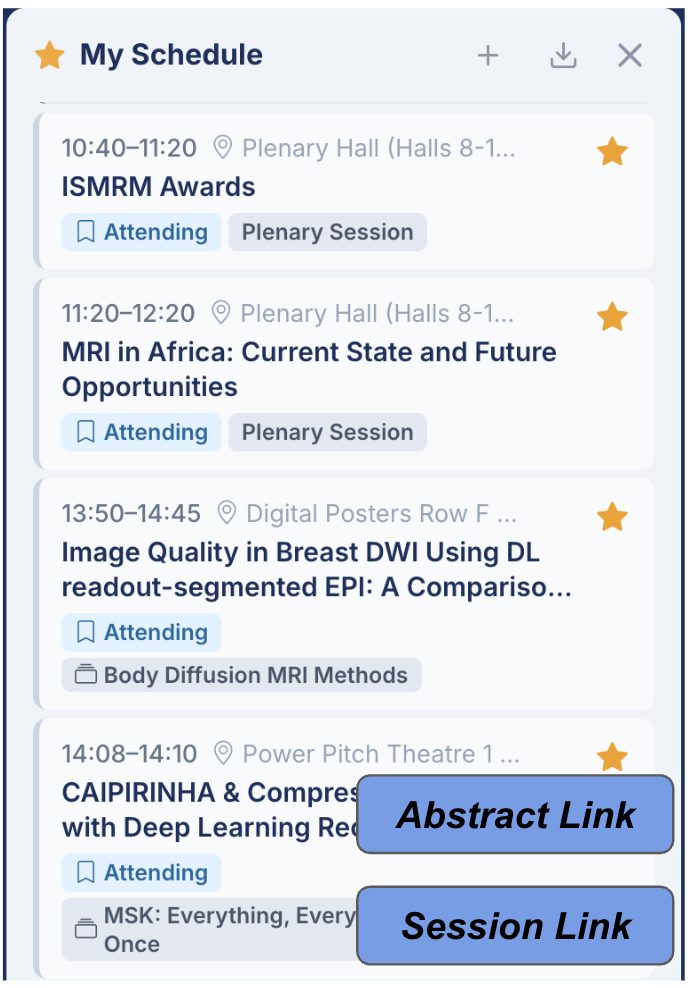Toggle Attending for CAIPIRINHA talk
Viewport: 690px width, 988px height.
tap(141, 872)
